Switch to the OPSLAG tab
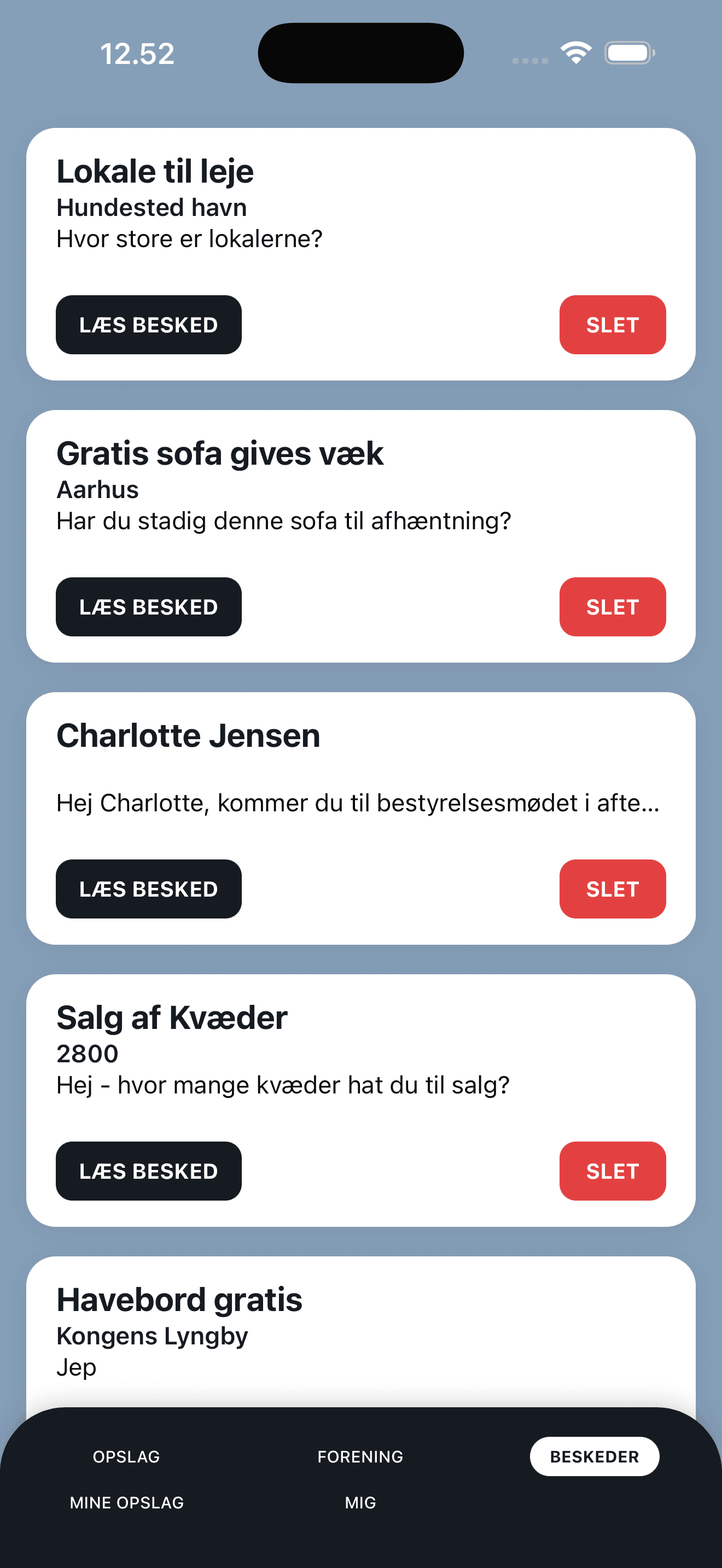The height and width of the screenshot is (1568, 722). [126, 1456]
